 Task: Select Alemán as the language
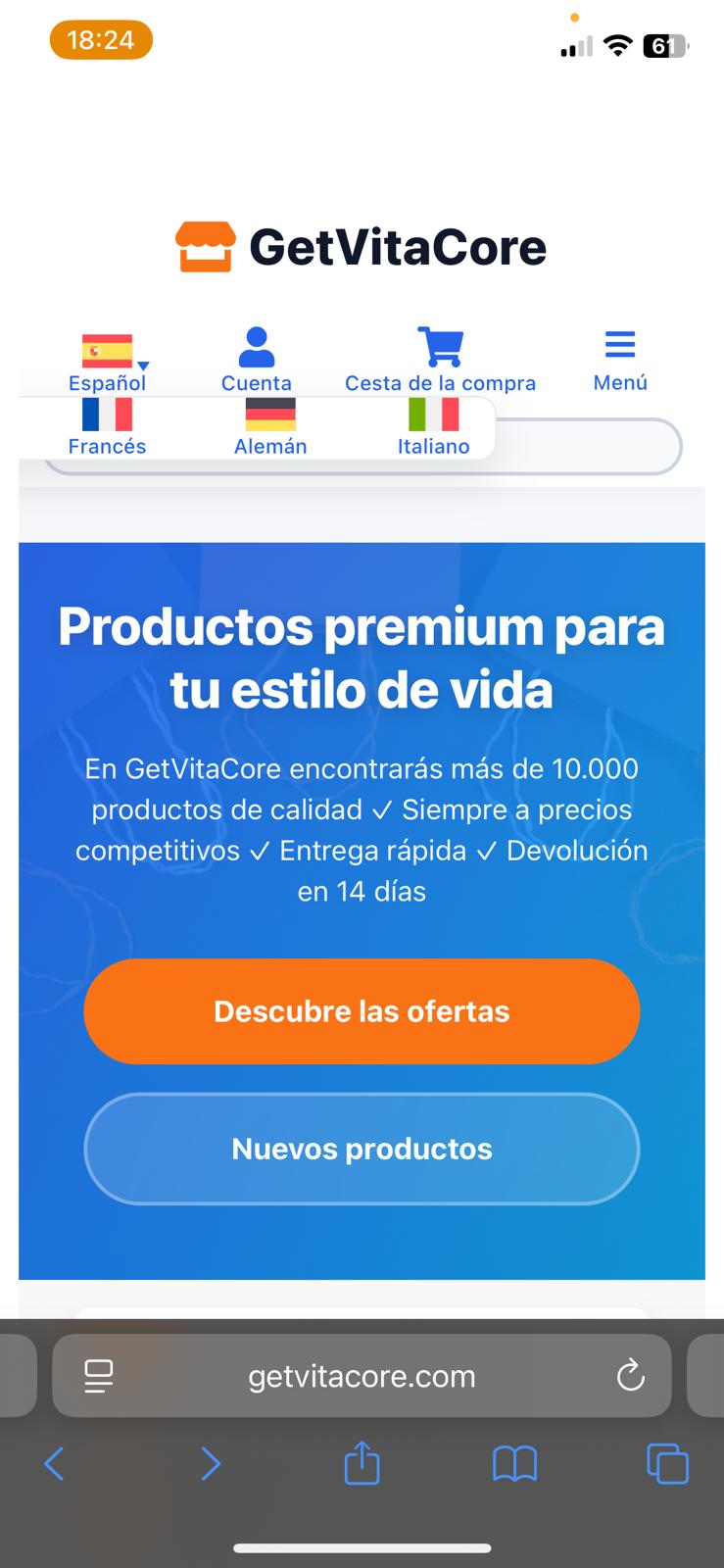click(x=270, y=427)
